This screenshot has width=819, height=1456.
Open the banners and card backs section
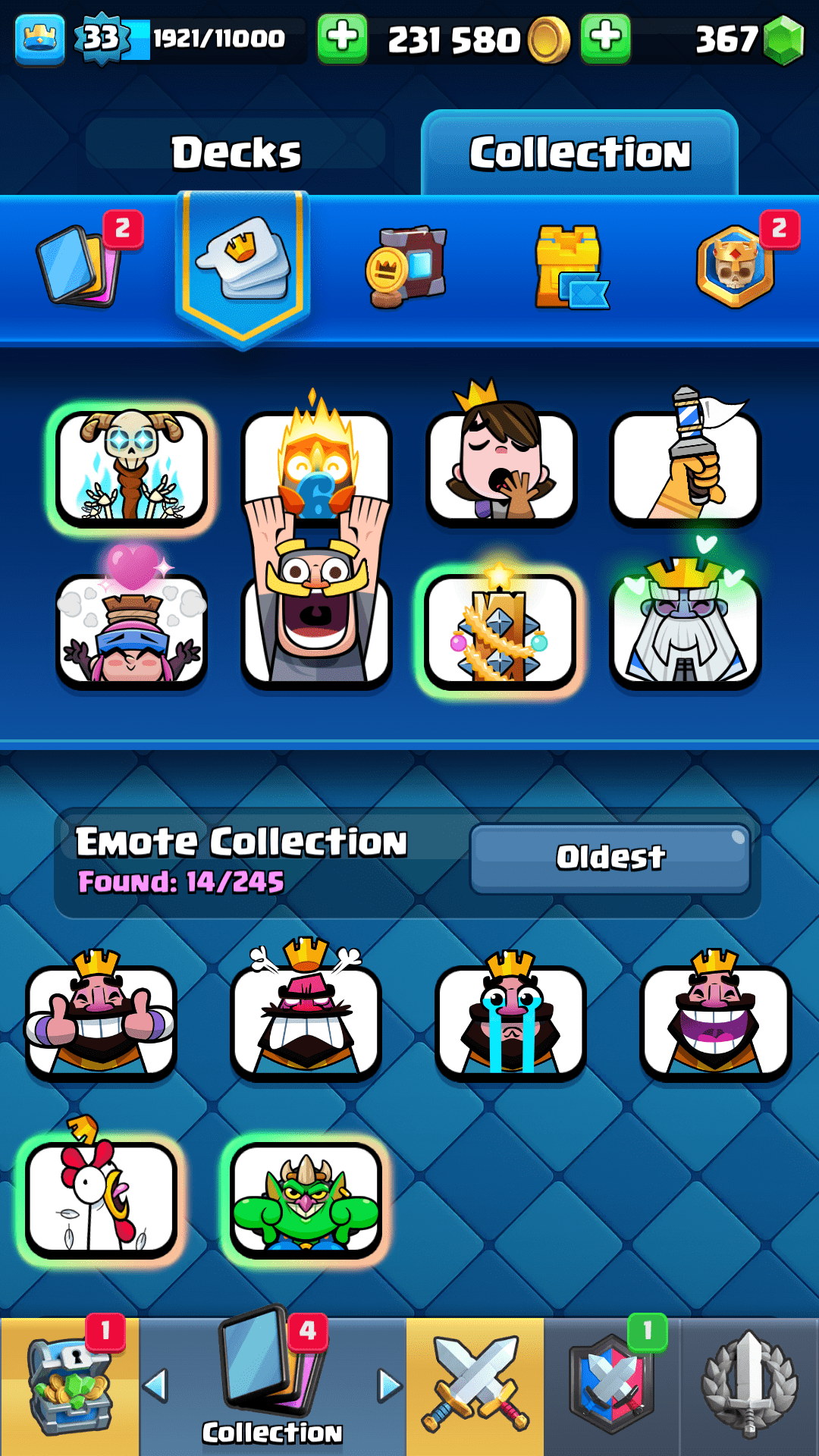tap(406, 267)
